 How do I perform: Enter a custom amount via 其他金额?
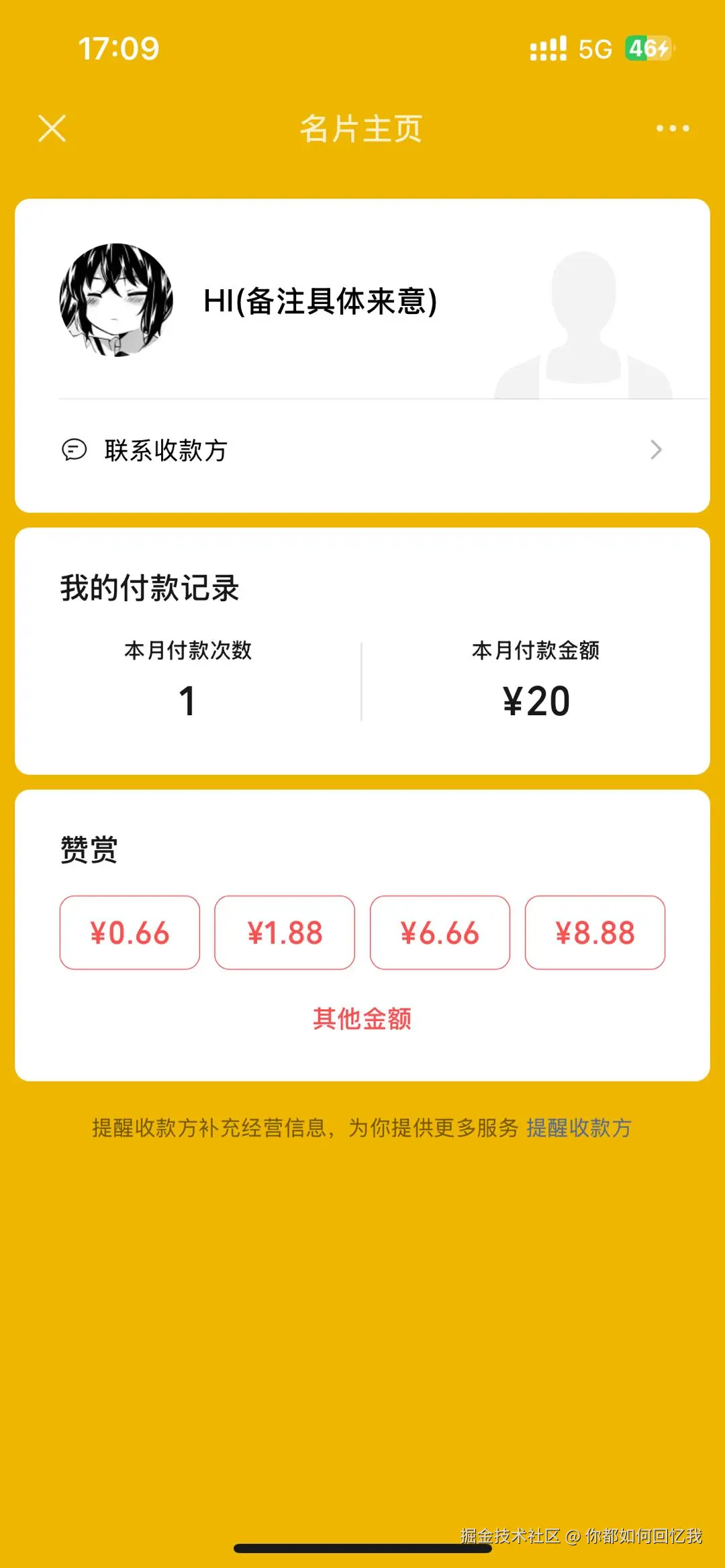click(x=362, y=1018)
